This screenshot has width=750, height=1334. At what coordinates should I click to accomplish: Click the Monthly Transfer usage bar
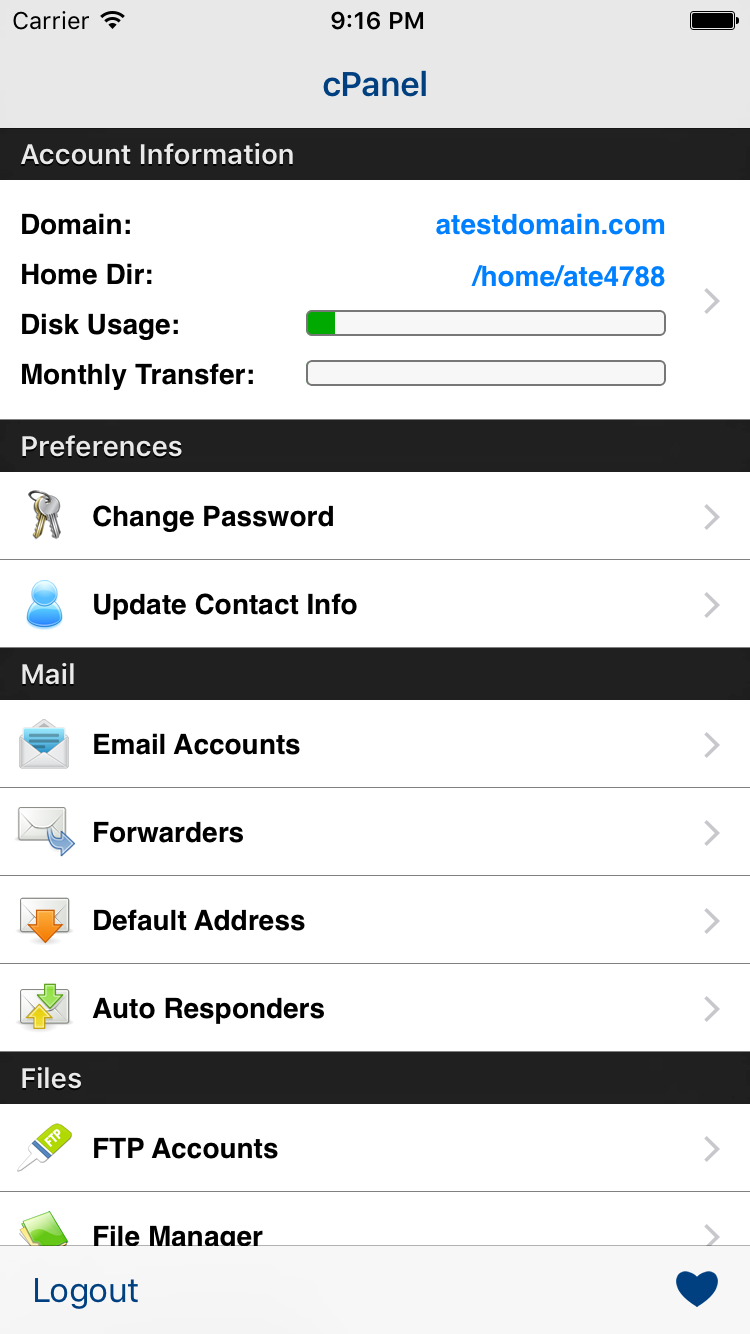(485, 372)
